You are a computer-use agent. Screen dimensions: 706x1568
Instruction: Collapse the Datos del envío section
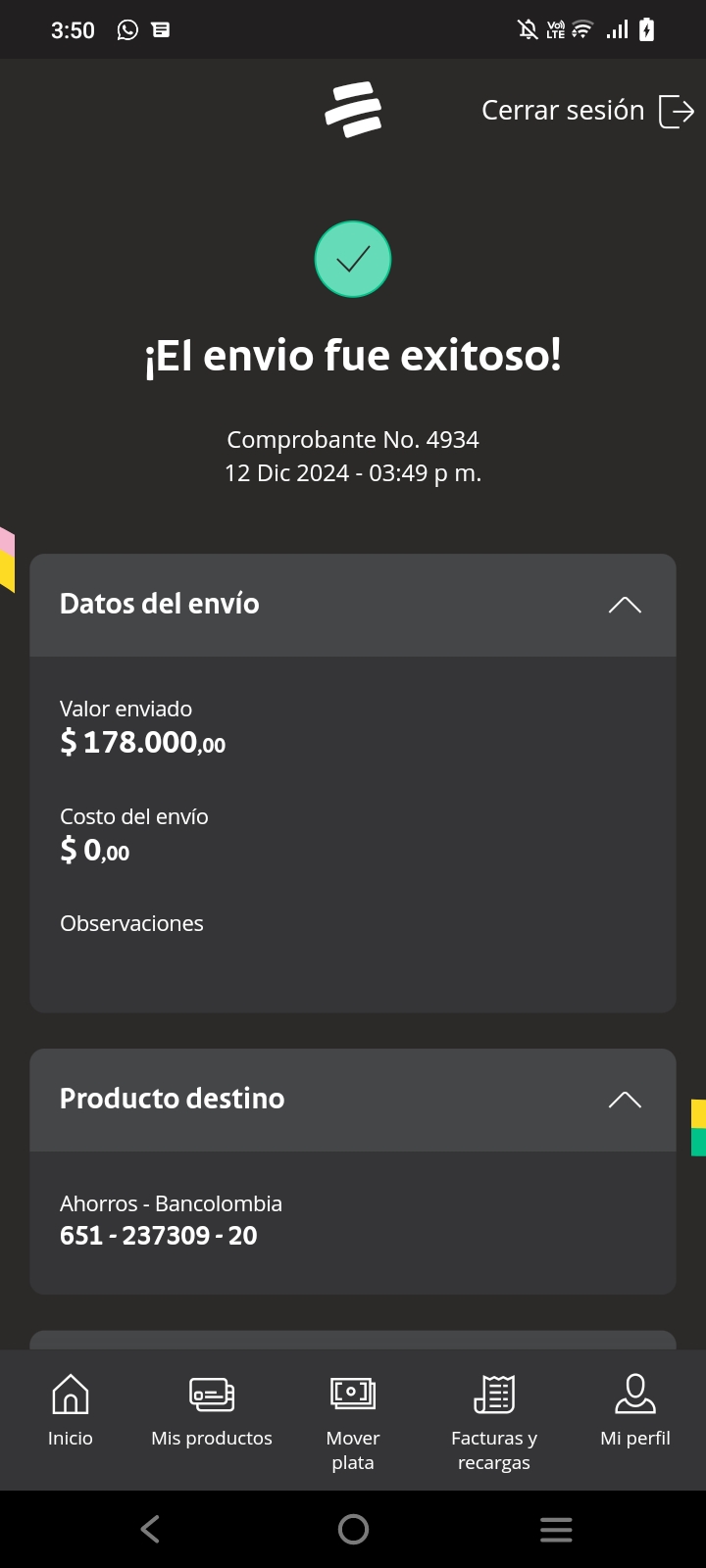(x=624, y=605)
